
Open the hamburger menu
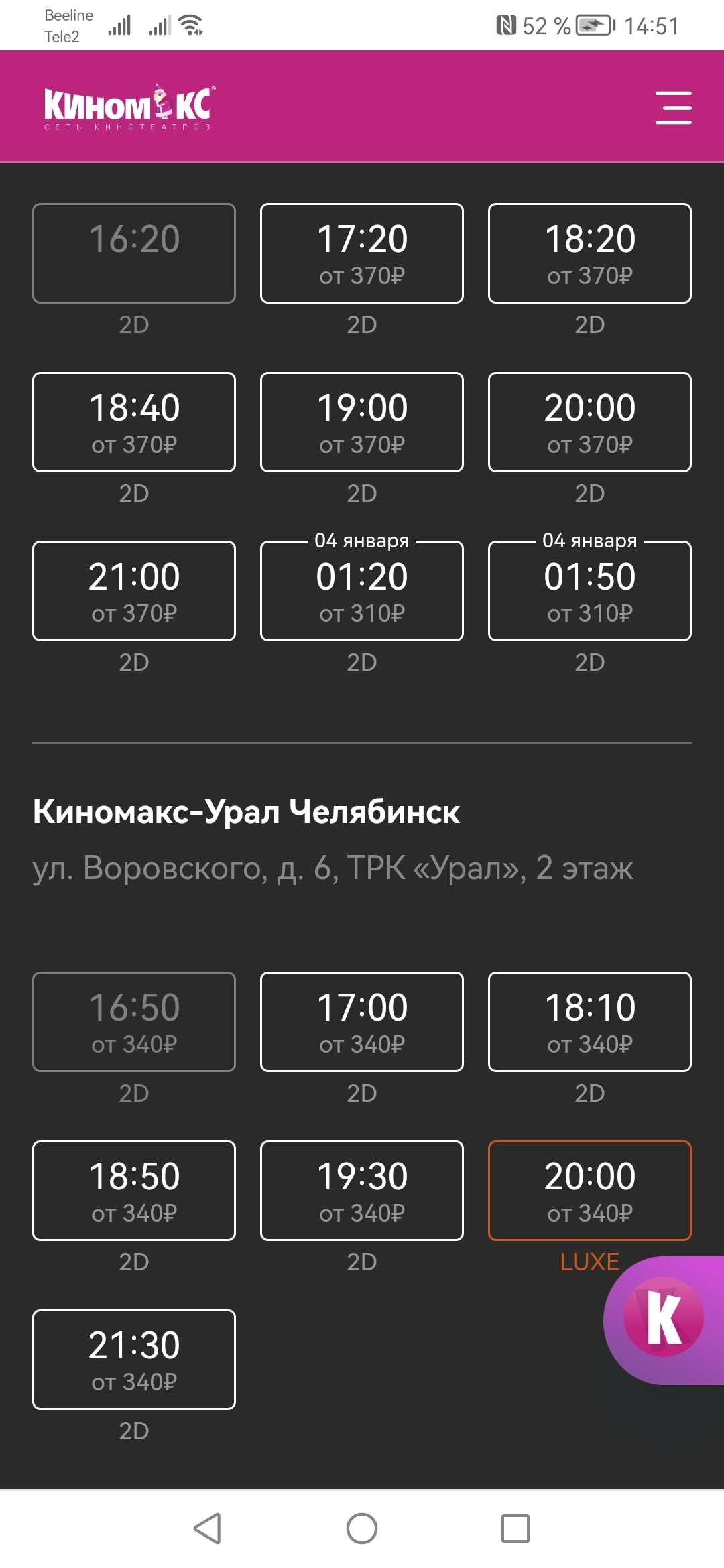click(x=673, y=107)
